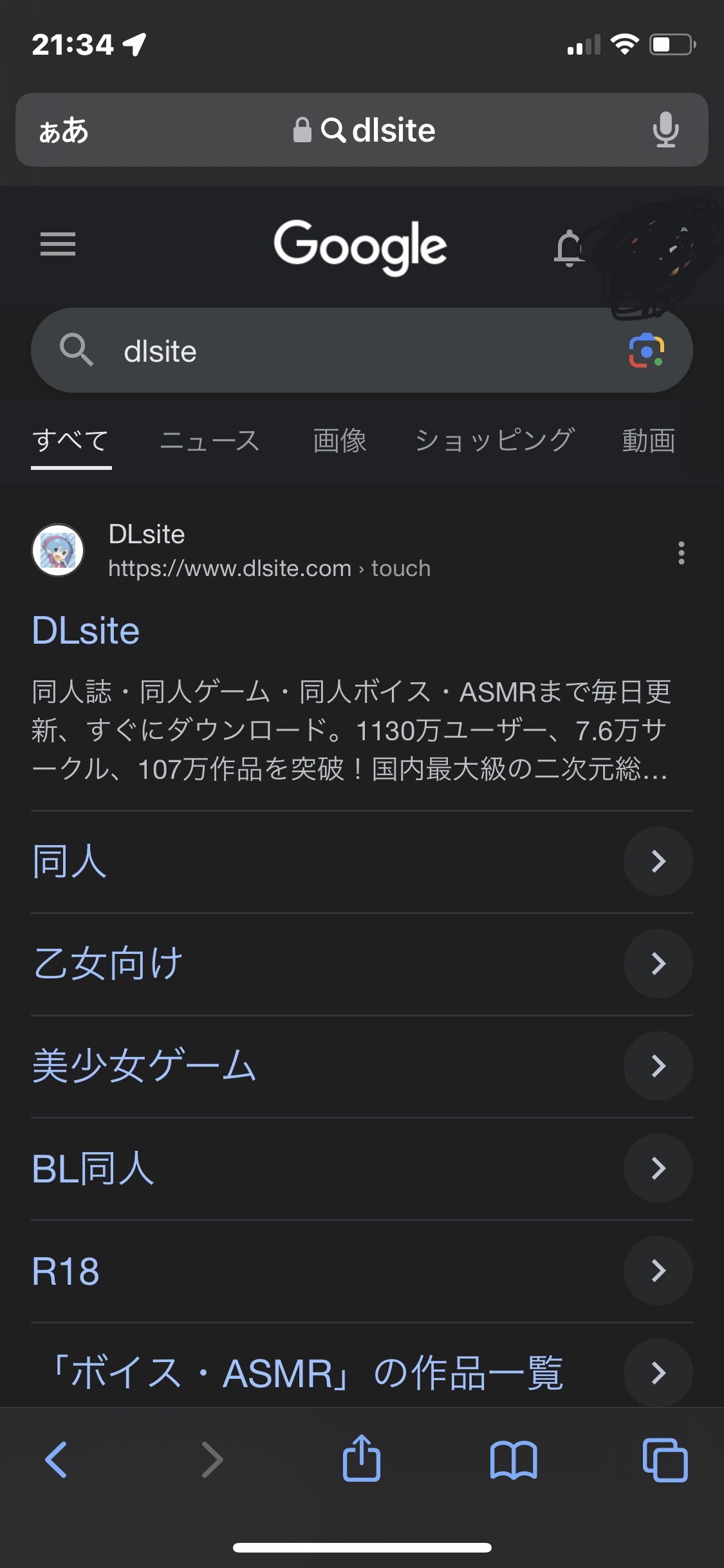Switch to the ニュース tab

(210, 441)
